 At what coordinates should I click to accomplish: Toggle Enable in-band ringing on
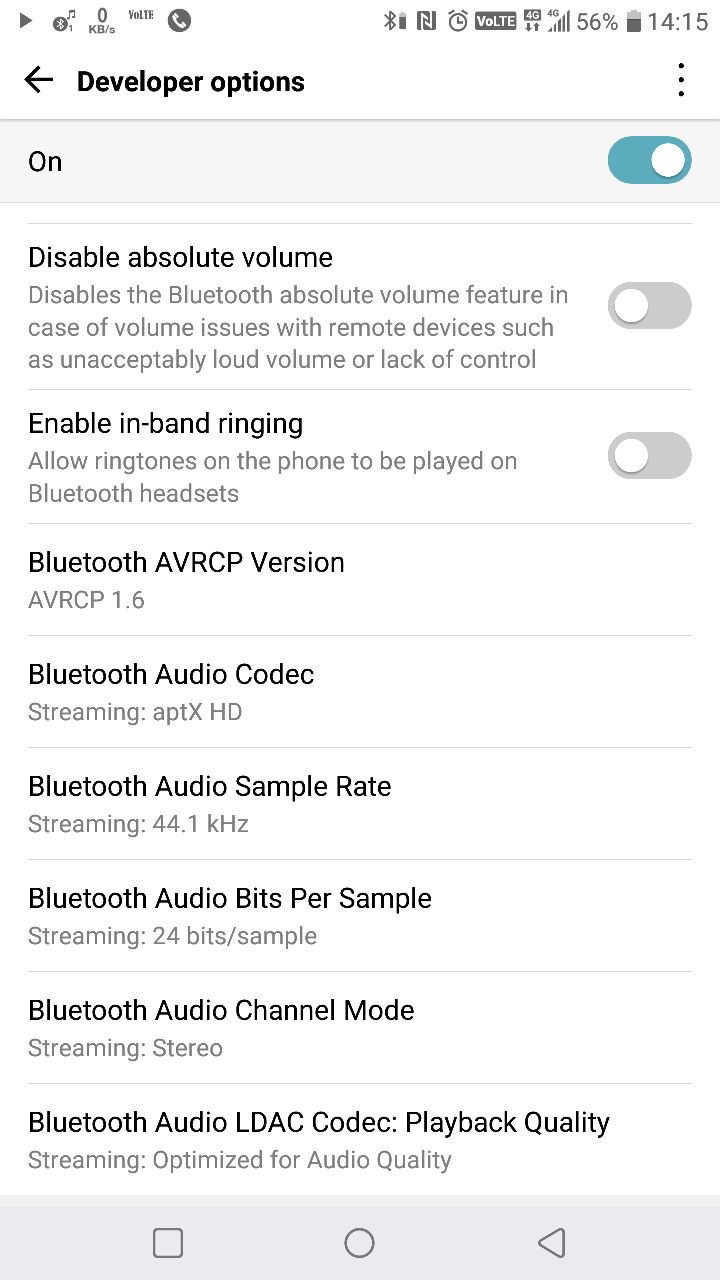pyautogui.click(x=649, y=456)
